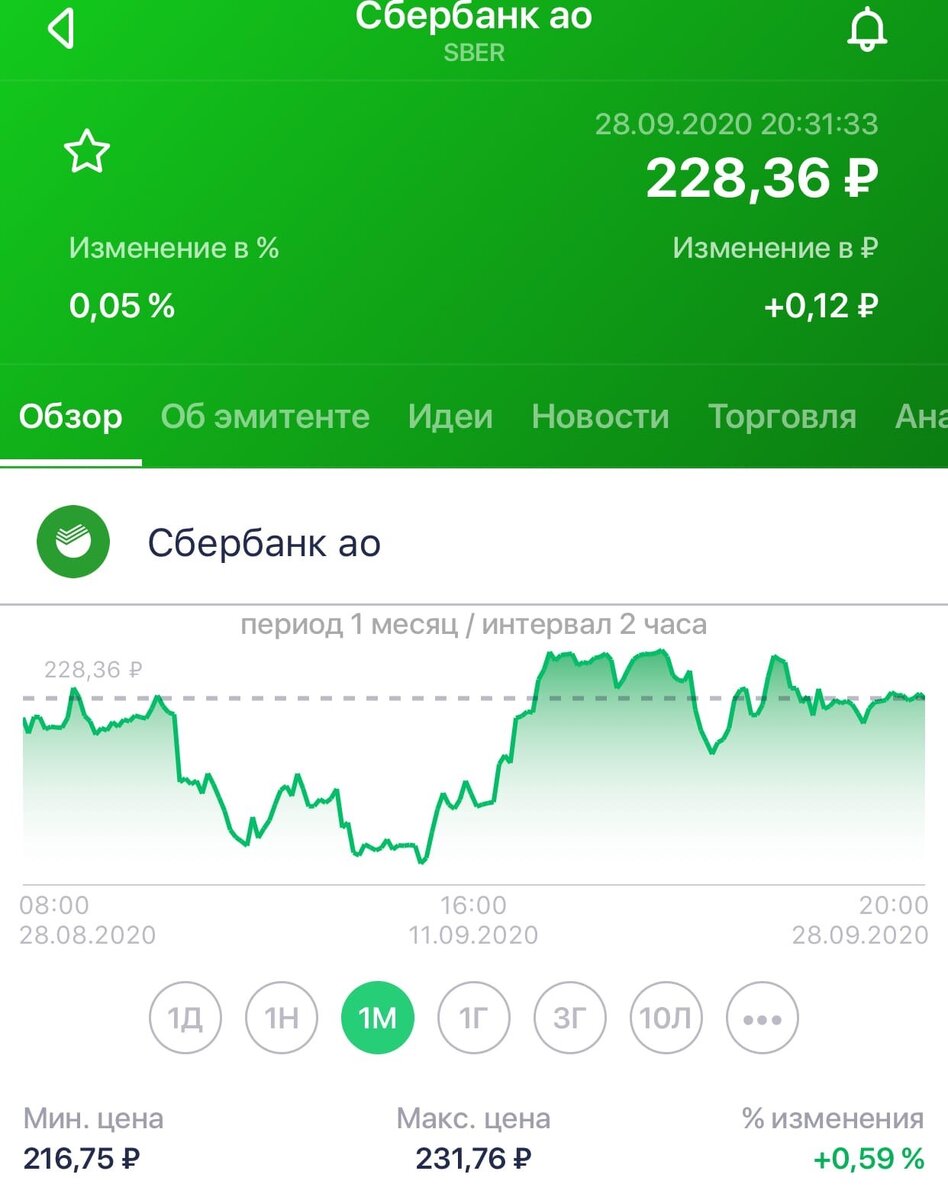Switch the chart to 1Н period
The width and height of the screenshot is (948, 1200).
tap(281, 1018)
